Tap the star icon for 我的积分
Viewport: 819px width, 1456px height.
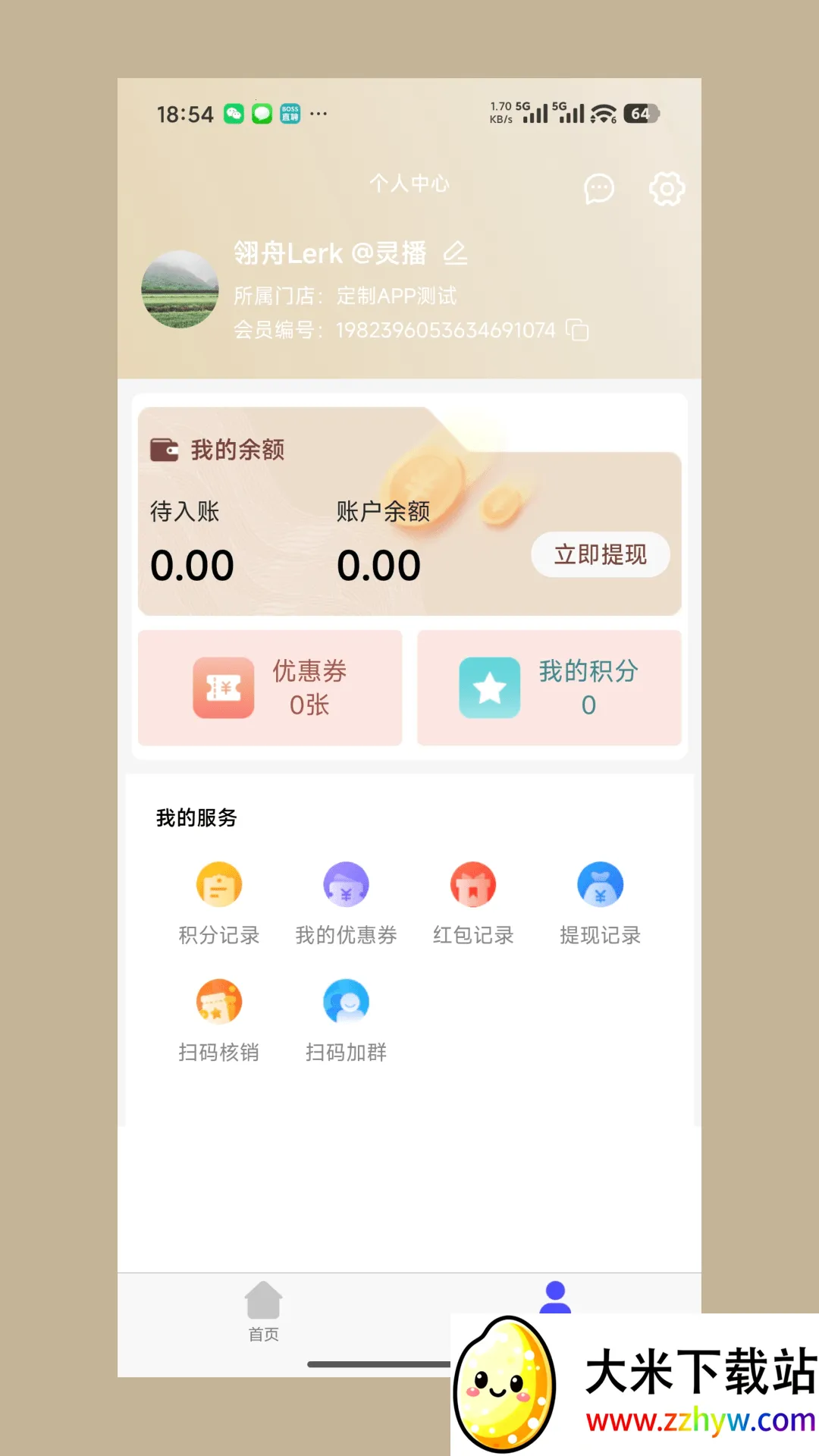coord(488,687)
